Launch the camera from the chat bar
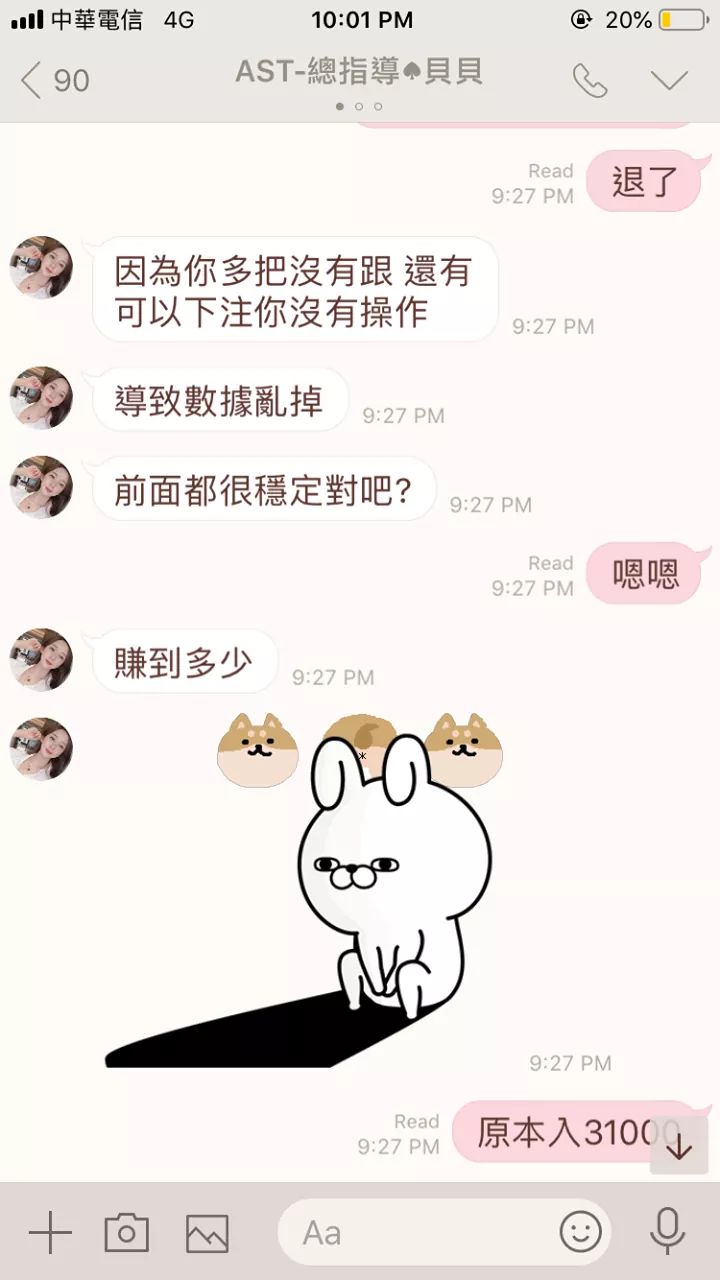 [127, 1232]
